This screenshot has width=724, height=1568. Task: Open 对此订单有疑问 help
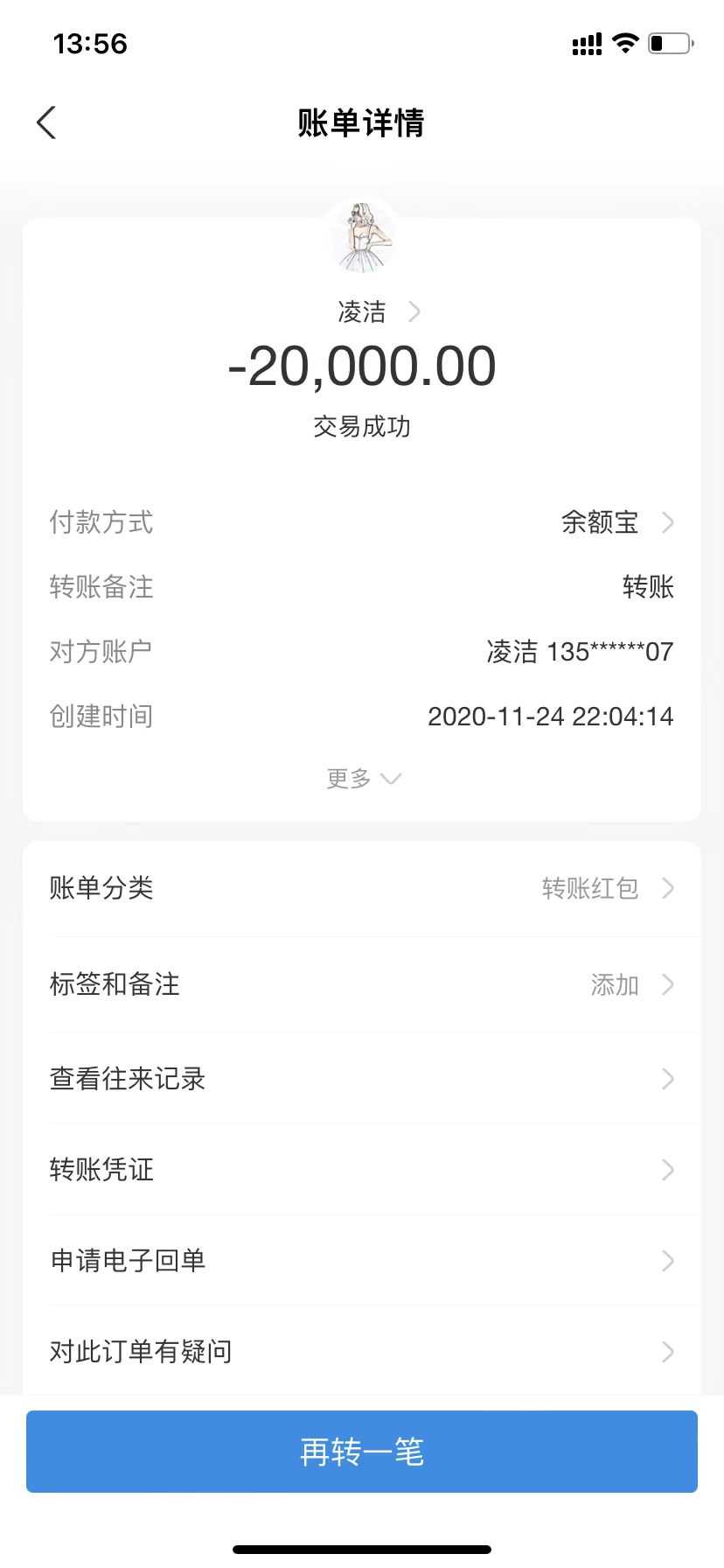coord(362,1352)
